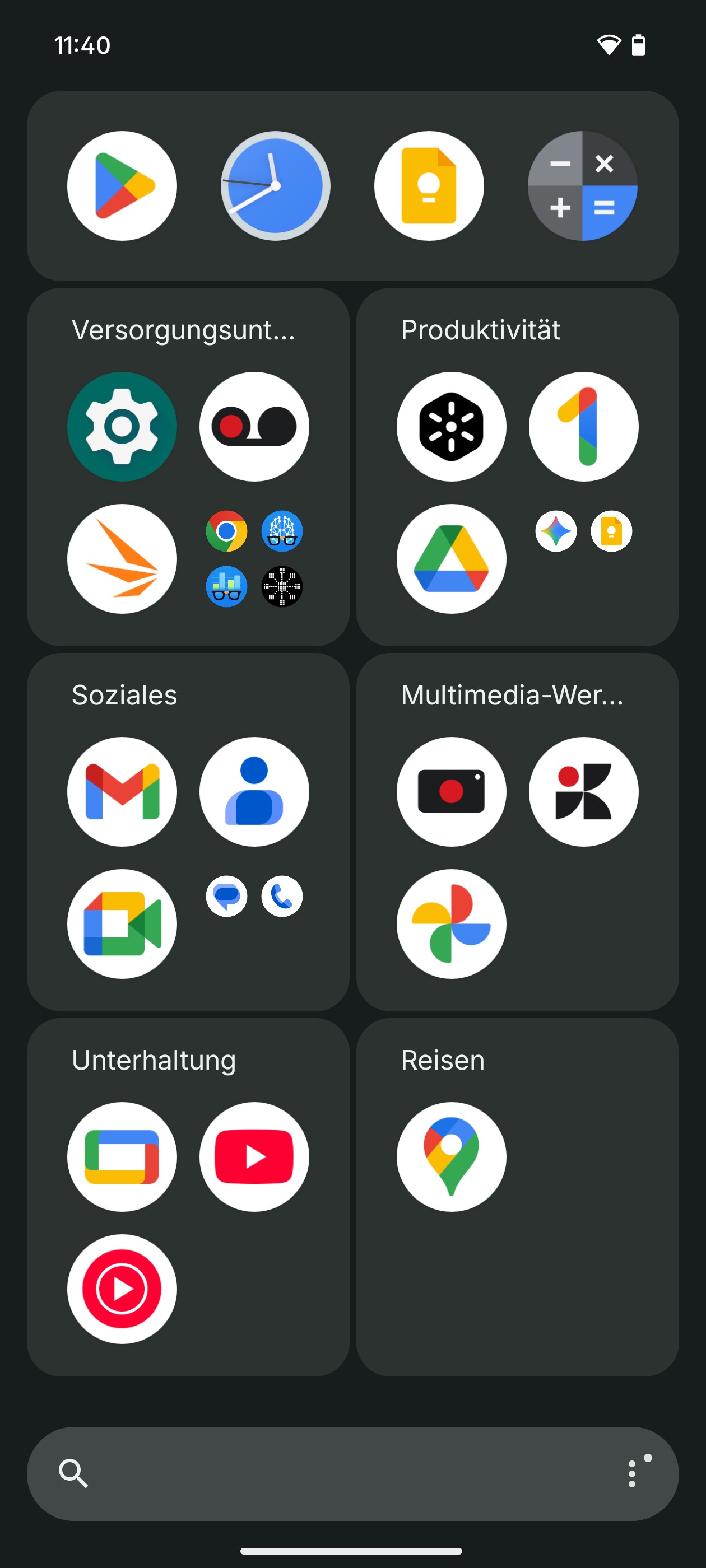
Task: Expand the Soziales folder's small icon group
Action: tap(254, 897)
